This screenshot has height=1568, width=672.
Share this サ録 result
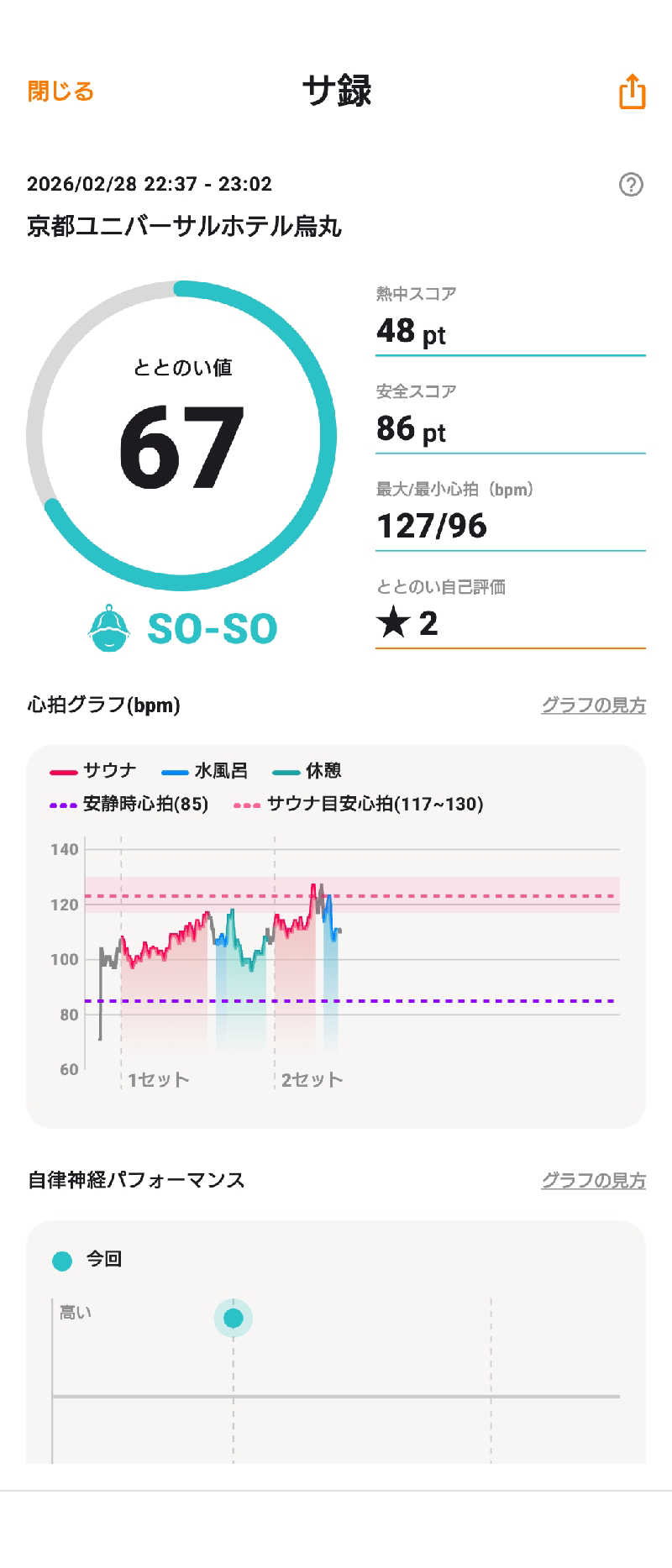[x=632, y=92]
